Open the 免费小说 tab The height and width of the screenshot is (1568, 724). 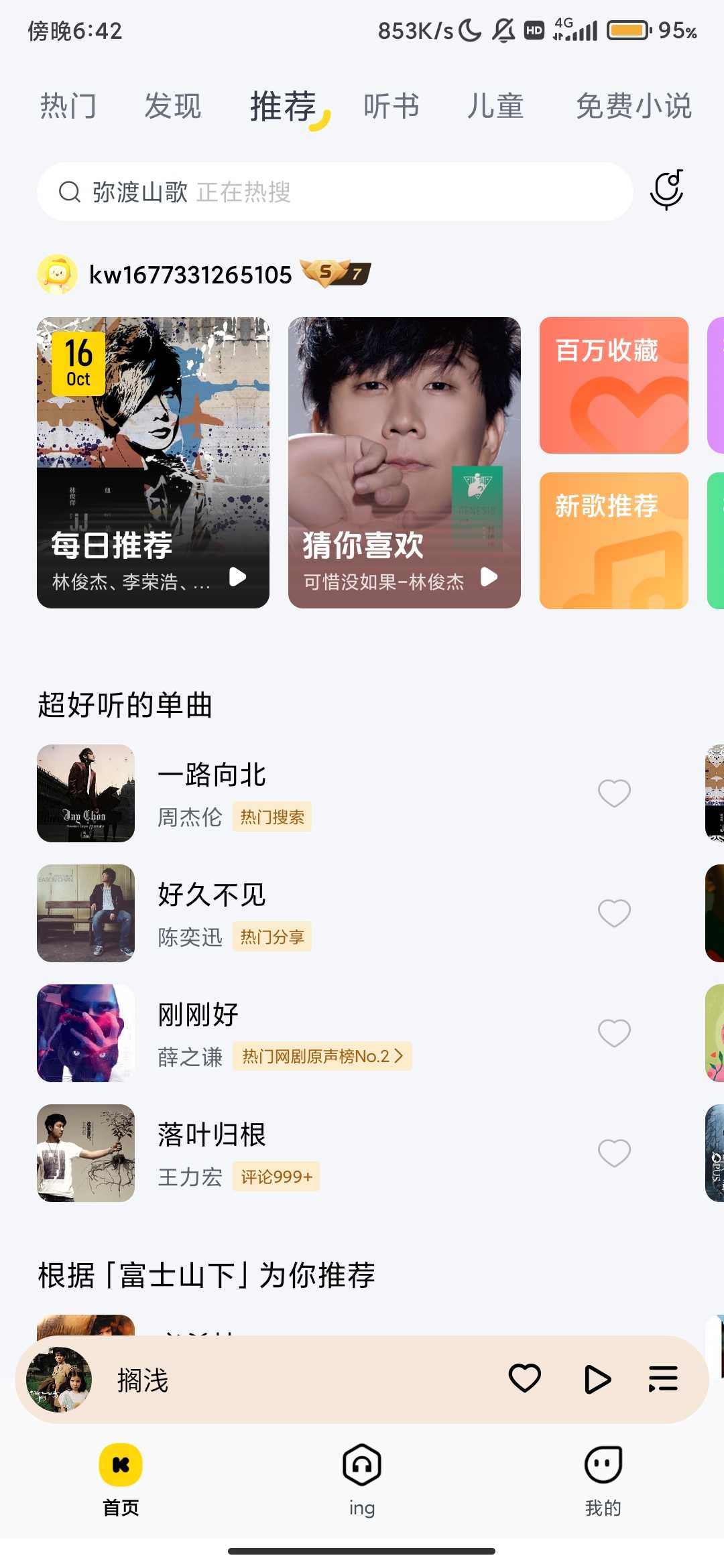(633, 107)
